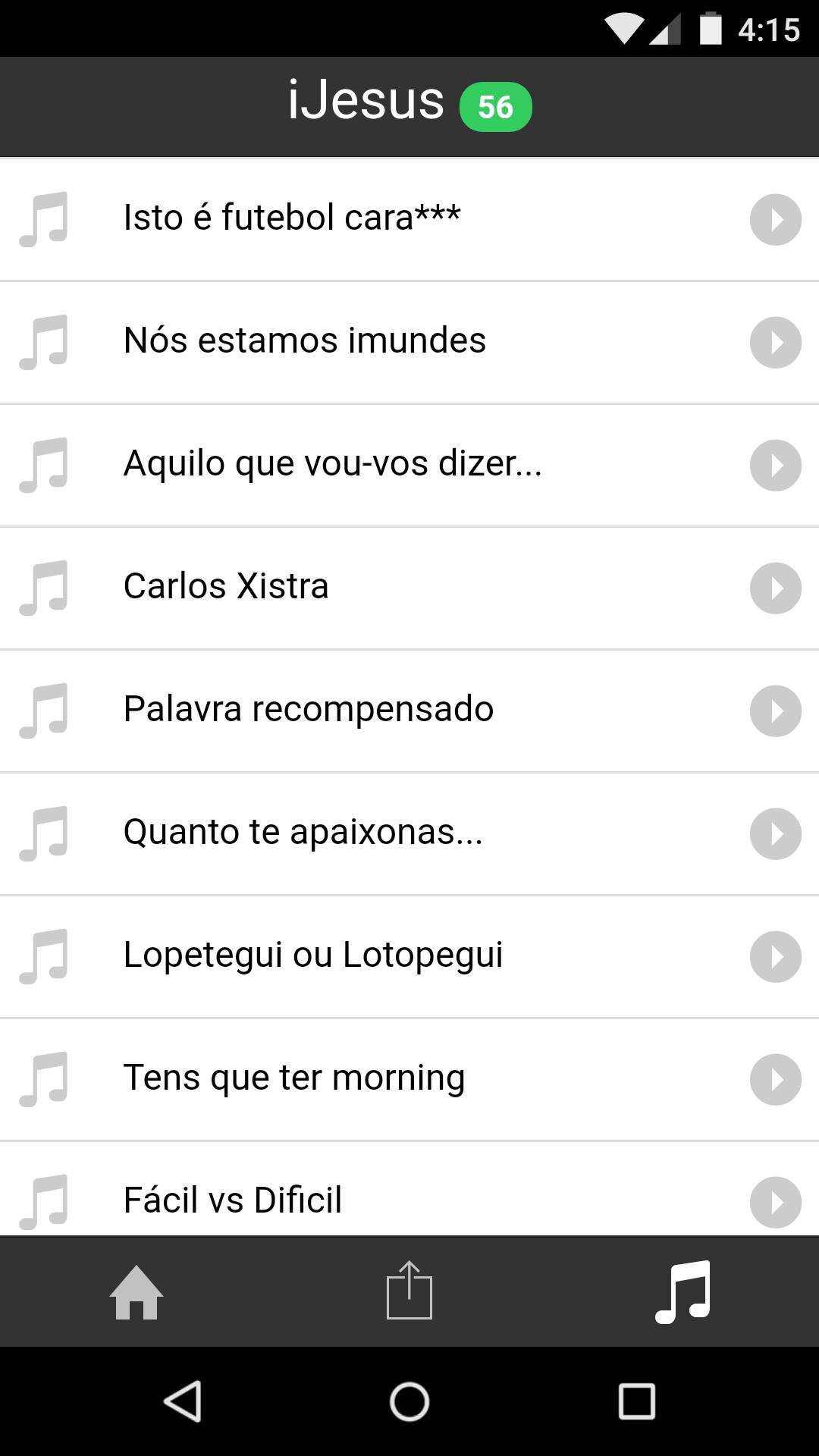Play 'Lopetegui ou Lotopegui' audio
The width and height of the screenshot is (819, 1456).
coord(775,957)
